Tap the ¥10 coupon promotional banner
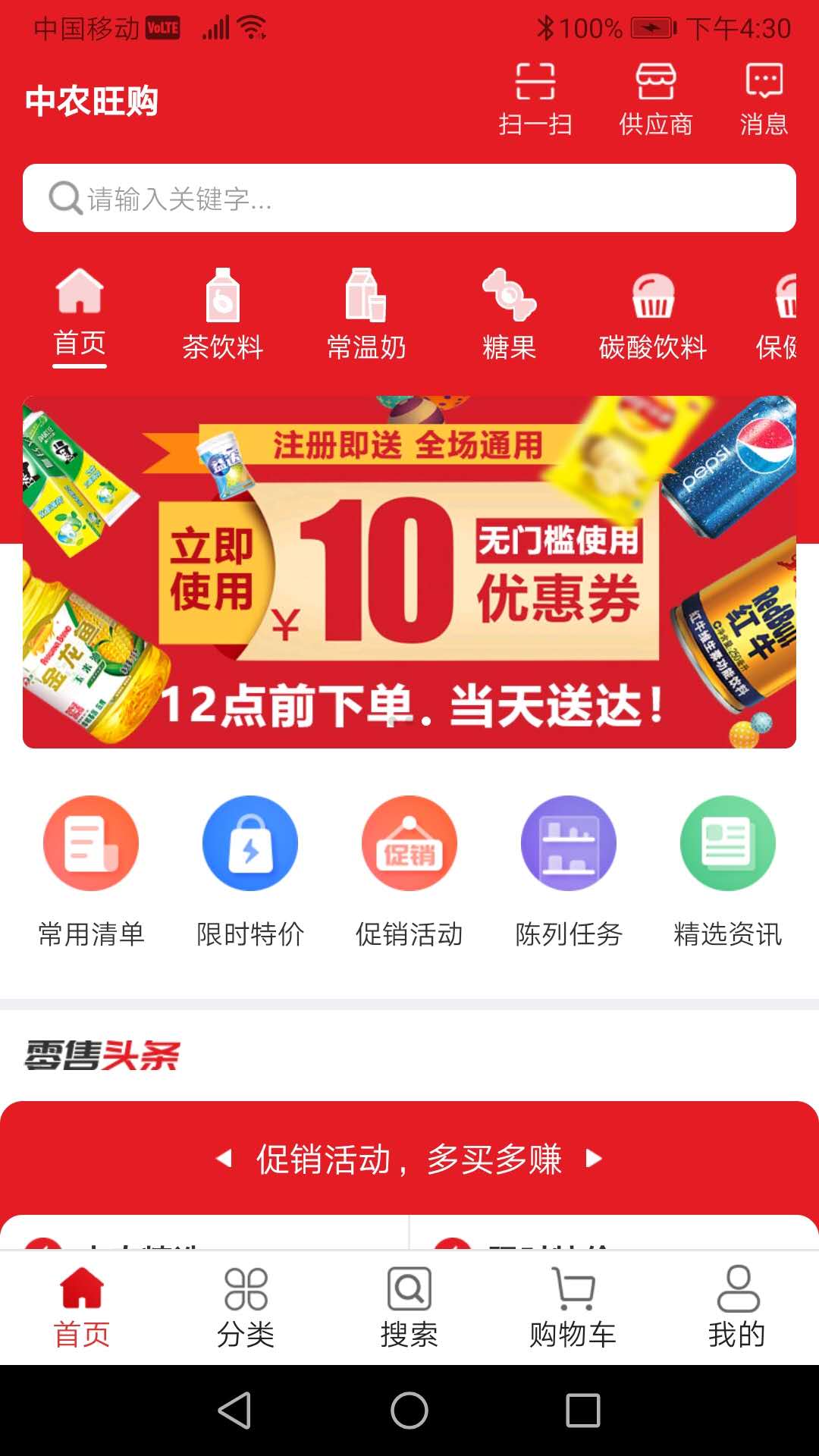819x1456 pixels. point(409,573)
